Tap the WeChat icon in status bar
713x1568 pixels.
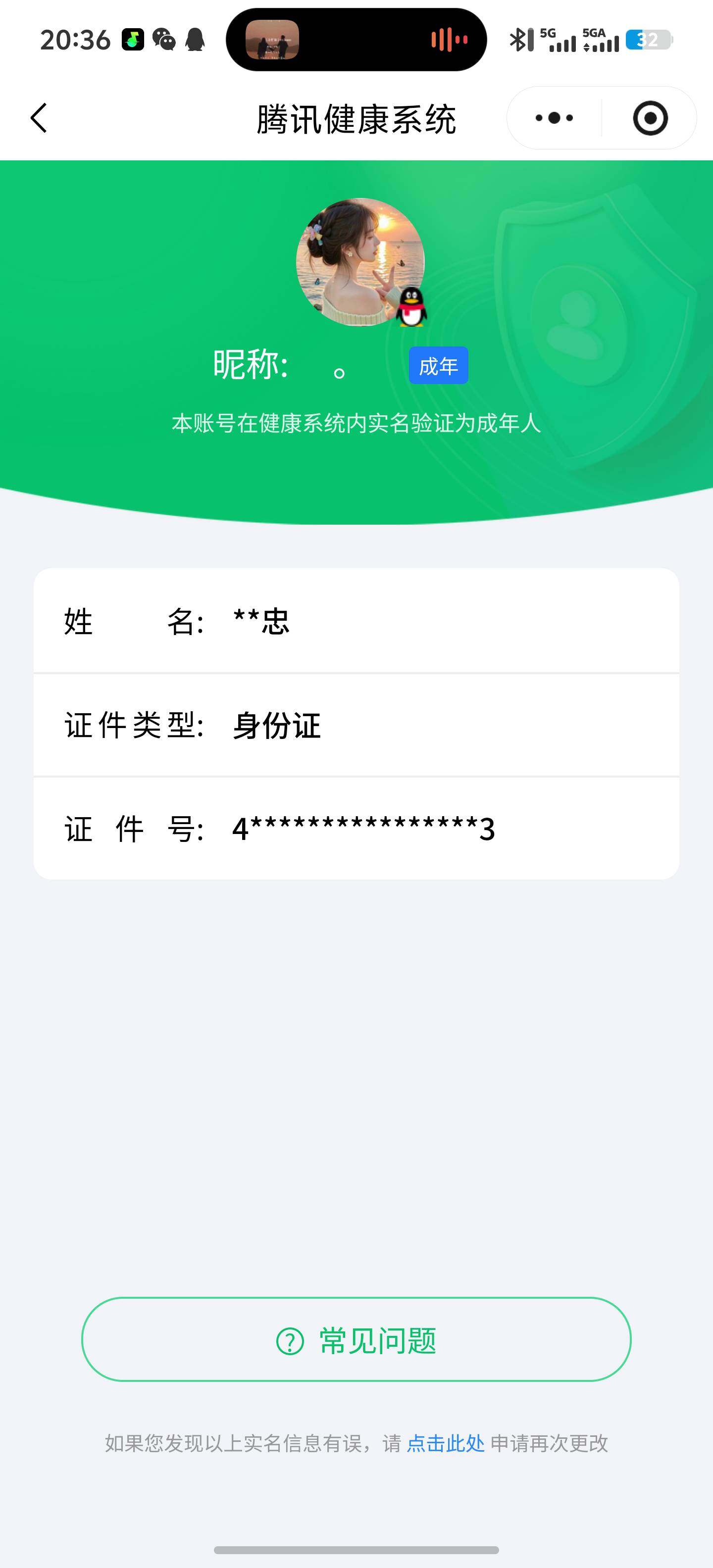164,39
